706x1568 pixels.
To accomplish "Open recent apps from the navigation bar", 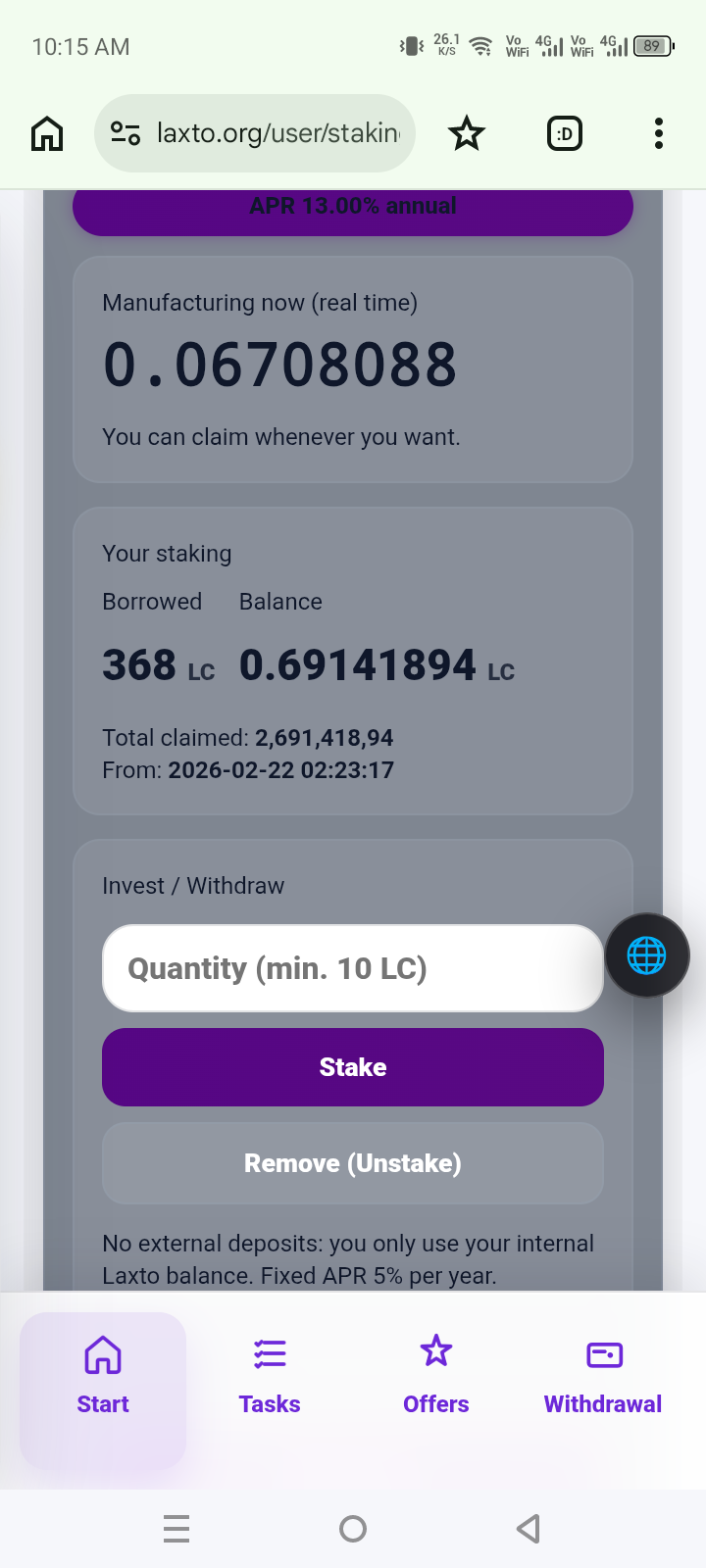I will (176, 1528).
